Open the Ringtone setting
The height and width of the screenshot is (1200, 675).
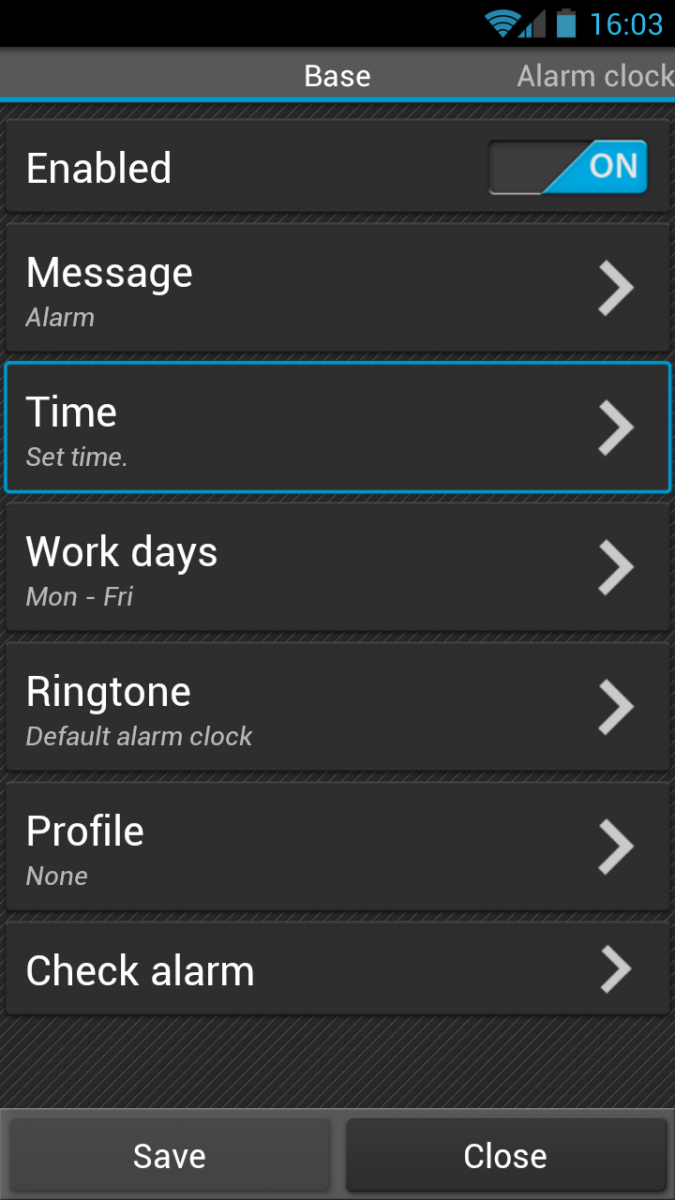337,707
